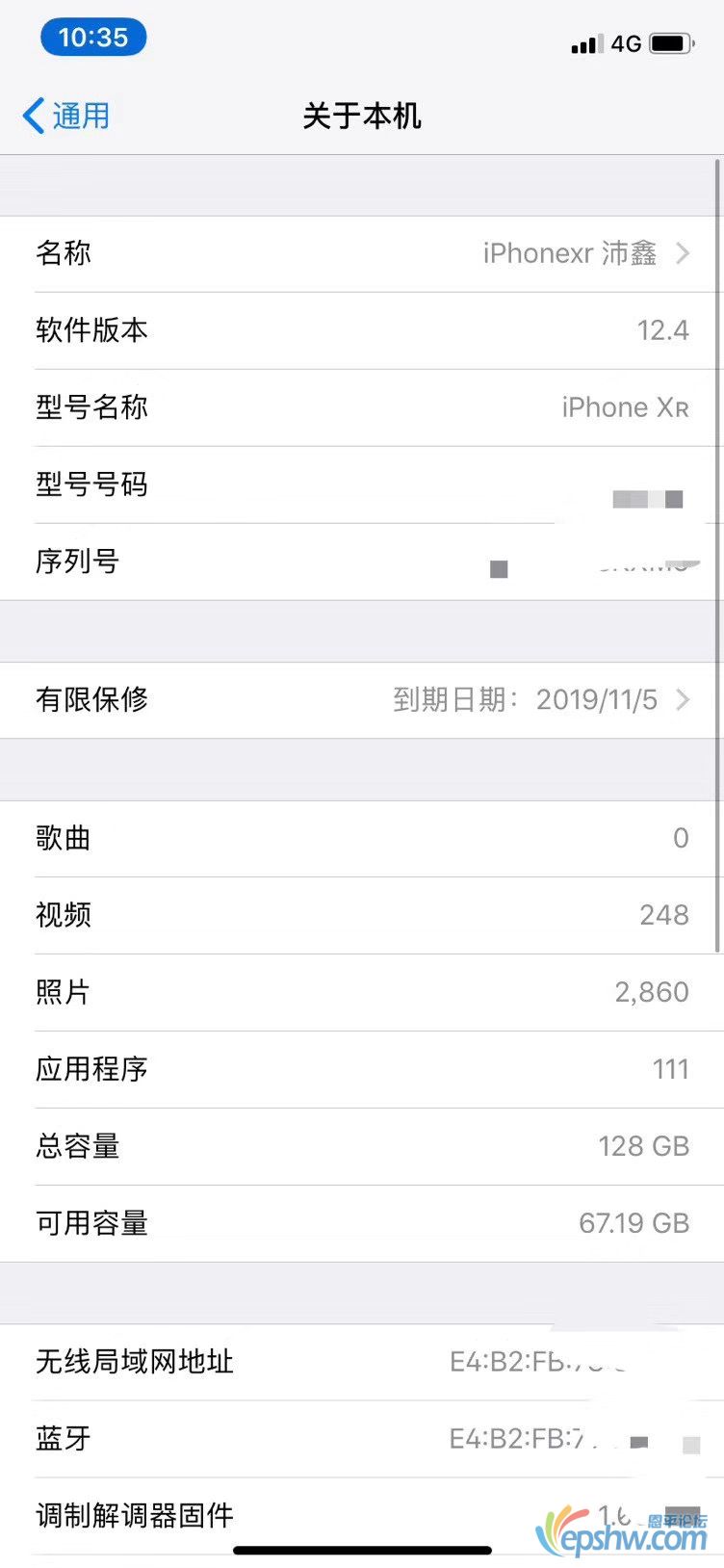
Task: Go back to 通用 settings
Action: [65, 116]
